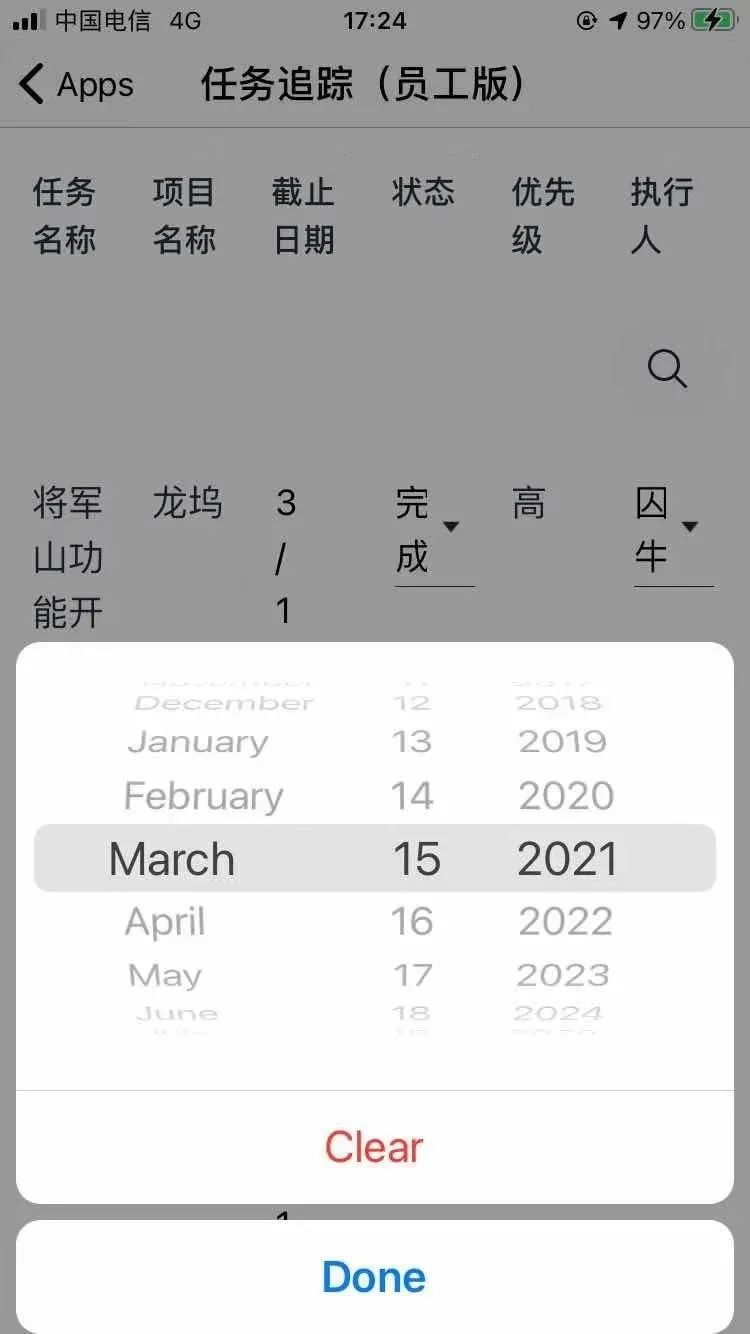Select April in the month wheel
The image size is (750, 1334).
pyautogui.click(x=165, y=921)
